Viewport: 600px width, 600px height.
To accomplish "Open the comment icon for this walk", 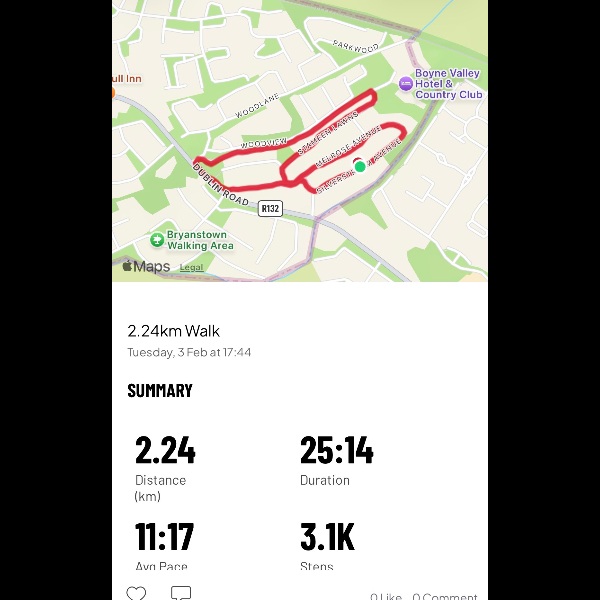I will 181,593.
